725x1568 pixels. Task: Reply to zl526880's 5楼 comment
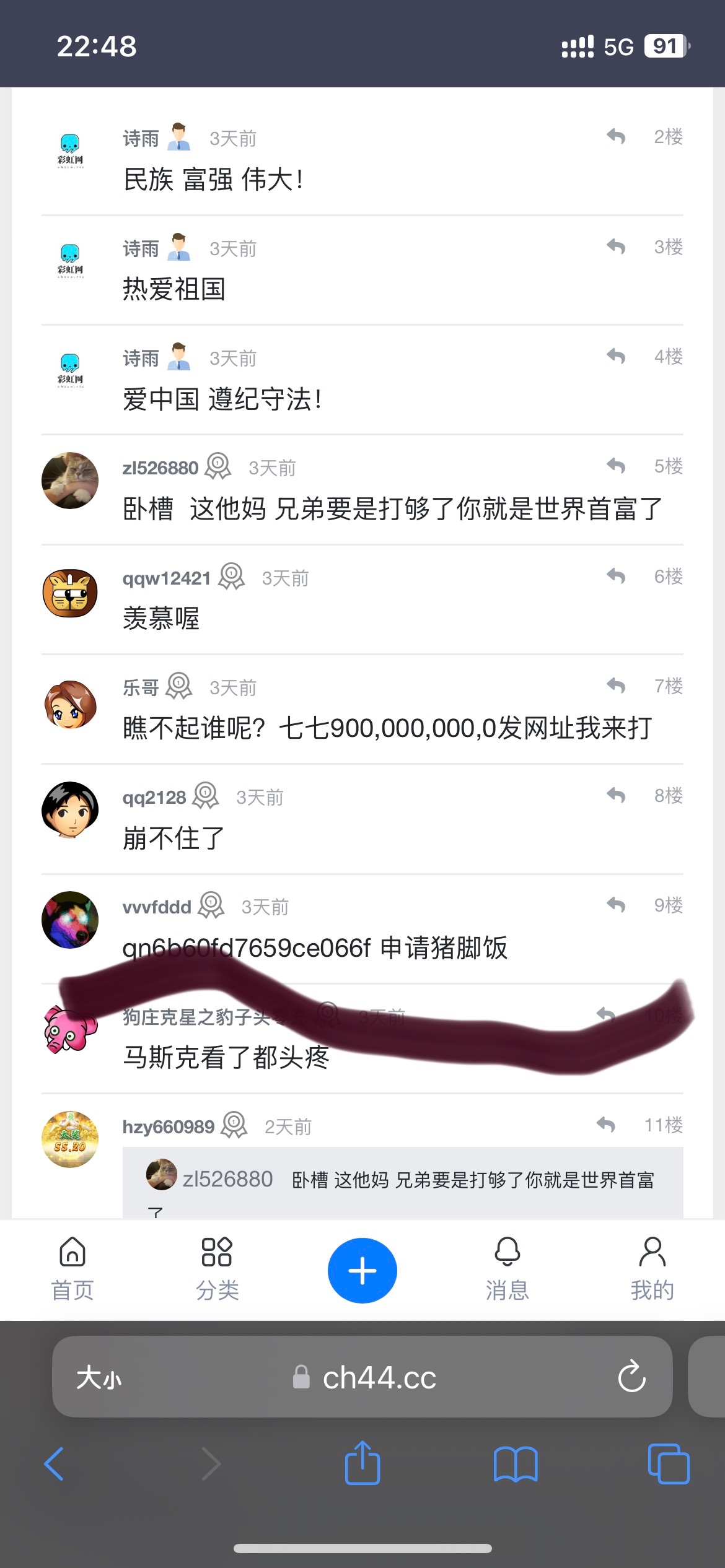point(616,466)
